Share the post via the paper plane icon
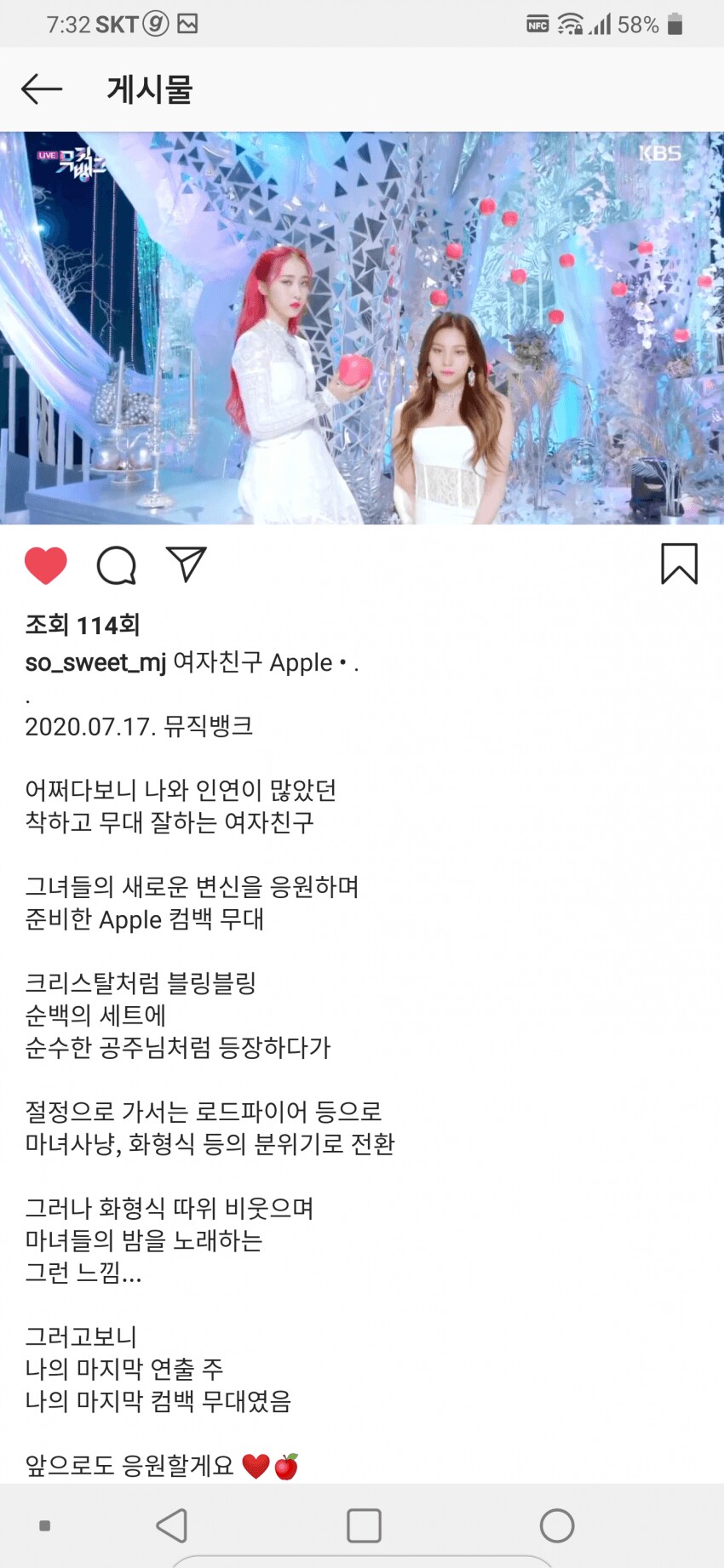This screenshot has width=724, height=1568. [187, 564]
